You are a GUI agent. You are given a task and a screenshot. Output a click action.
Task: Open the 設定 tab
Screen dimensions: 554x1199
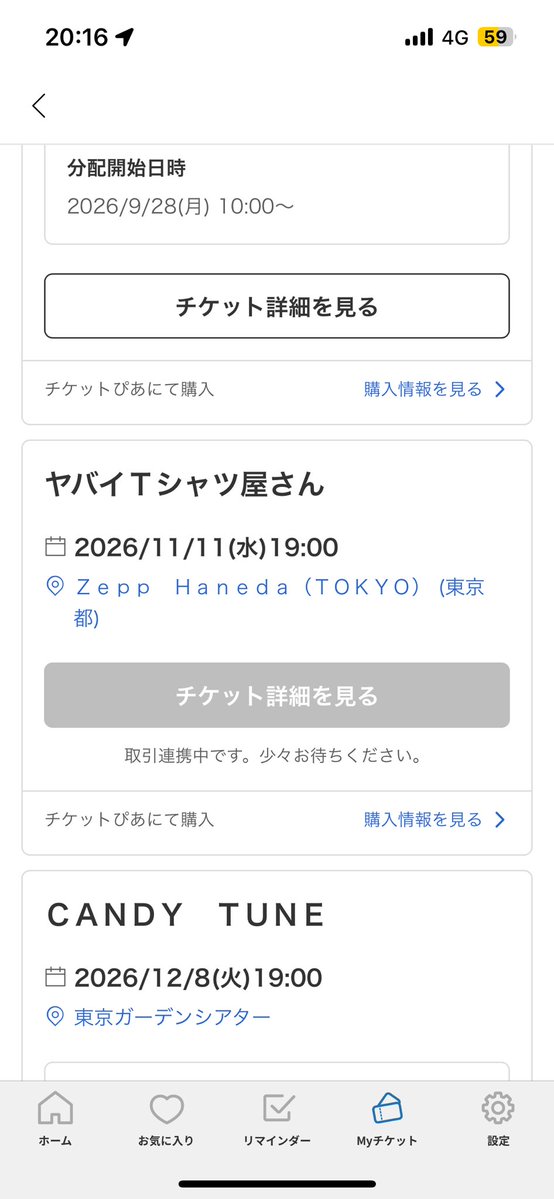coord(498,1119)
